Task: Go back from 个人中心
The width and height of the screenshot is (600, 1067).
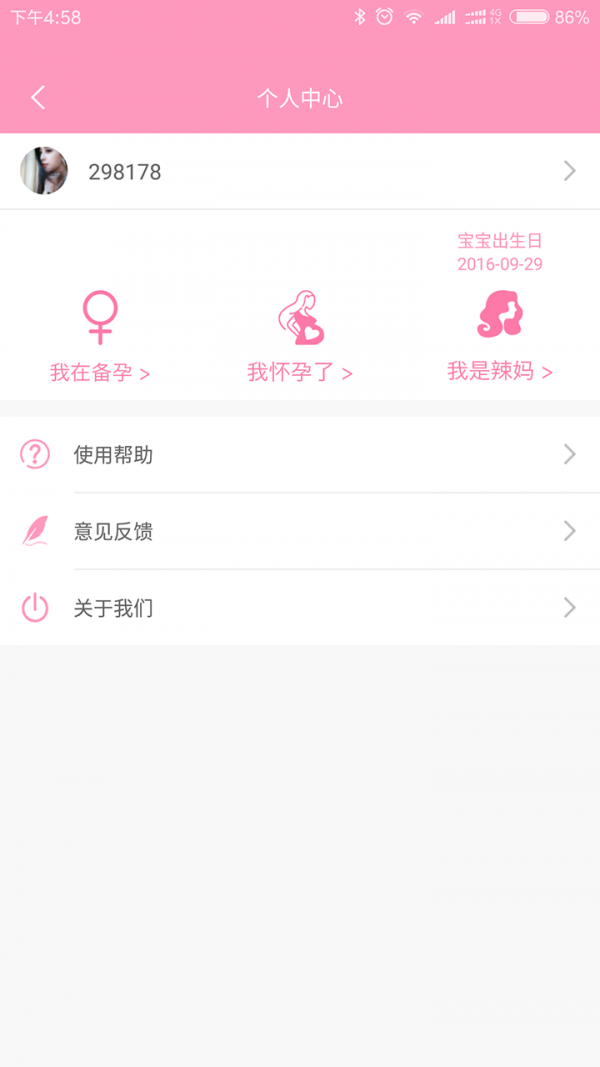Action: [38, 98]
